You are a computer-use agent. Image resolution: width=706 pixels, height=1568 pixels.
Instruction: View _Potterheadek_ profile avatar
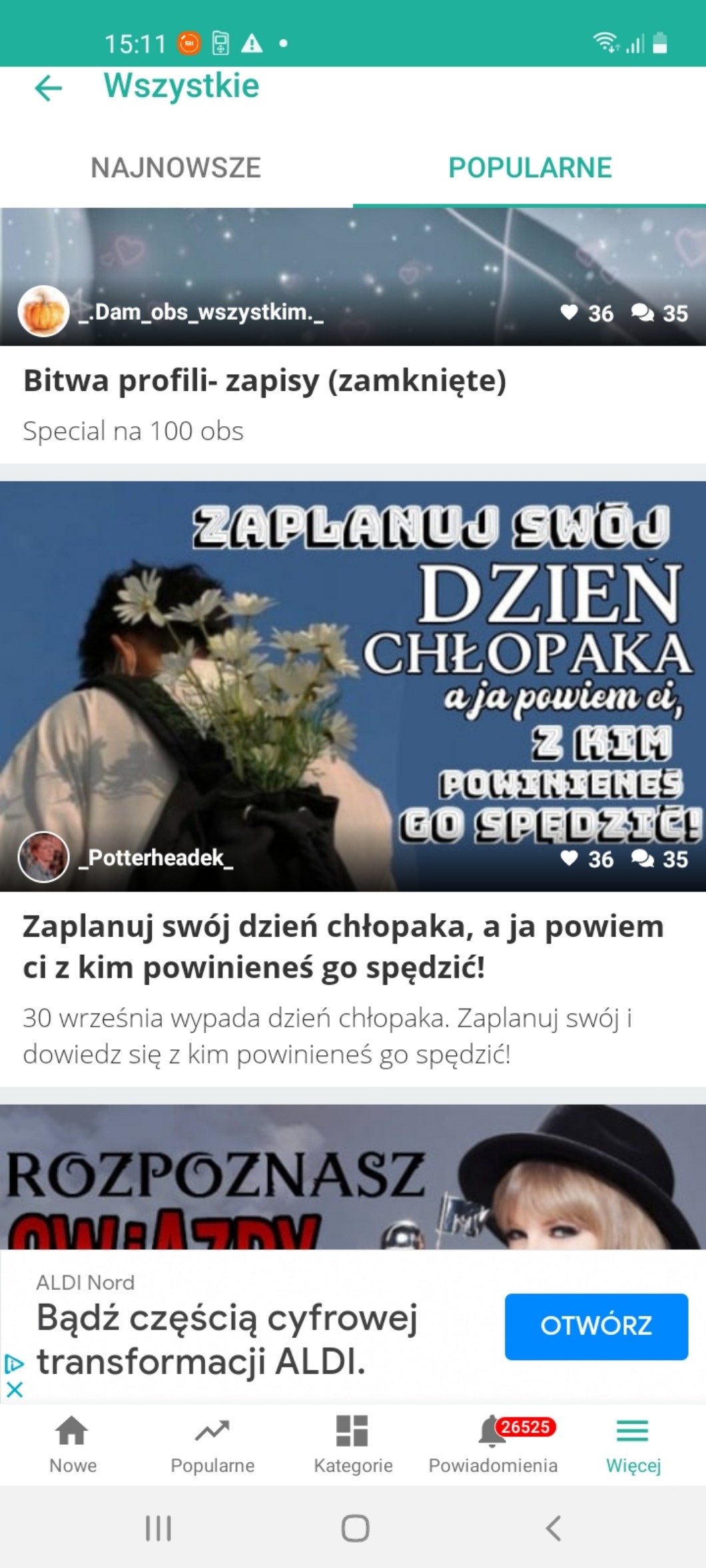[43, 857]
